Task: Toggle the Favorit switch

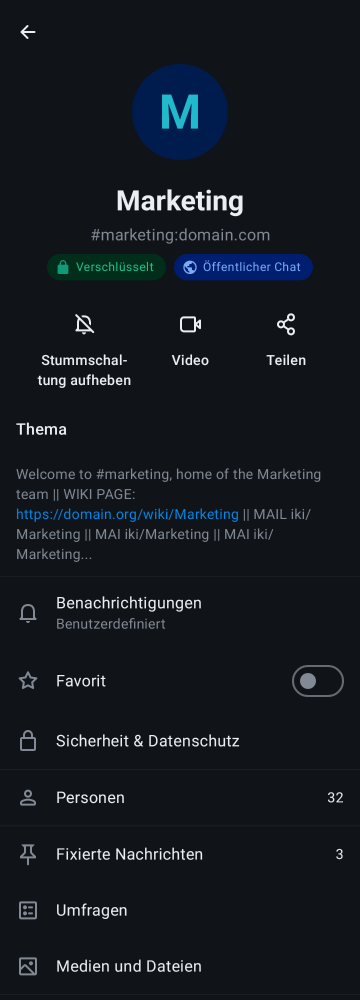Action: [x=318, y=681]
